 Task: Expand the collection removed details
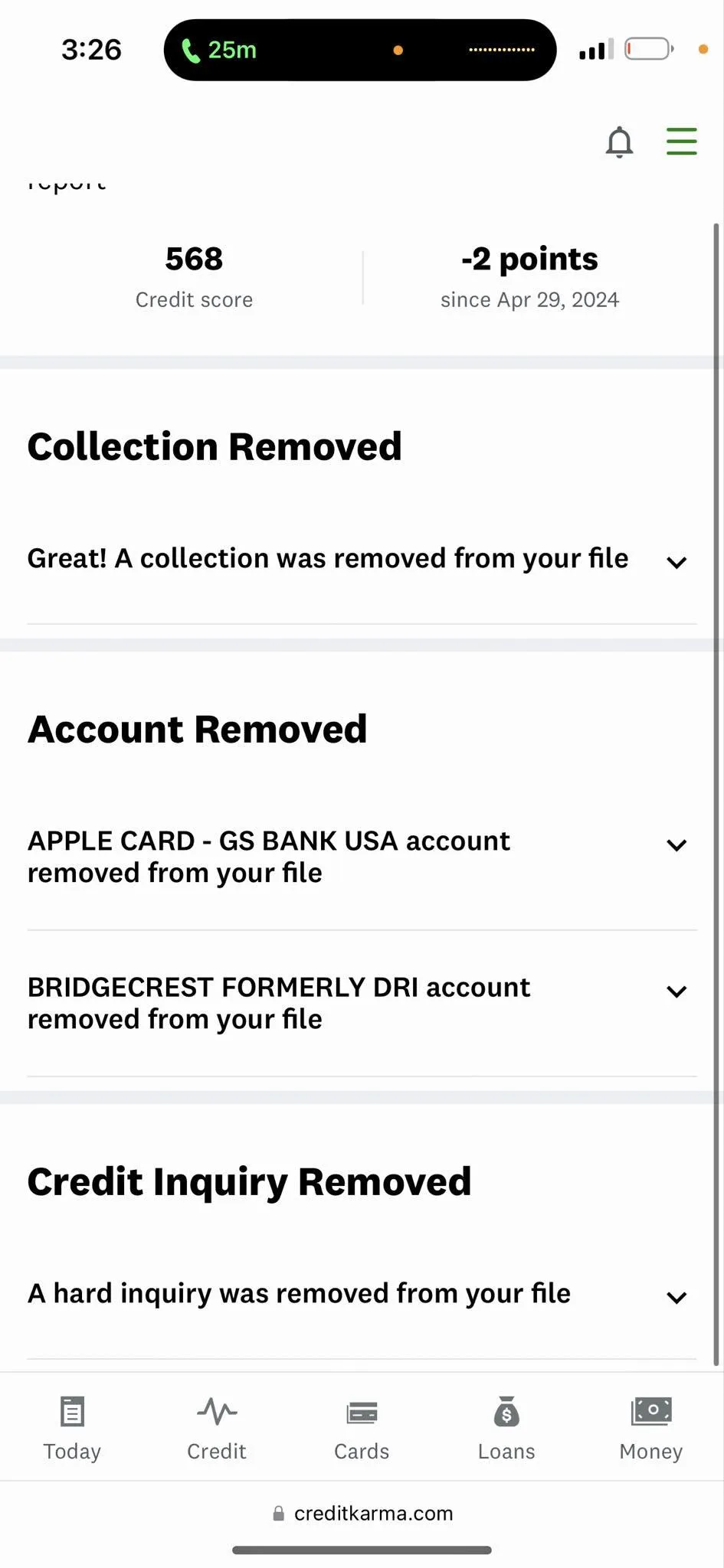(362, 560)
